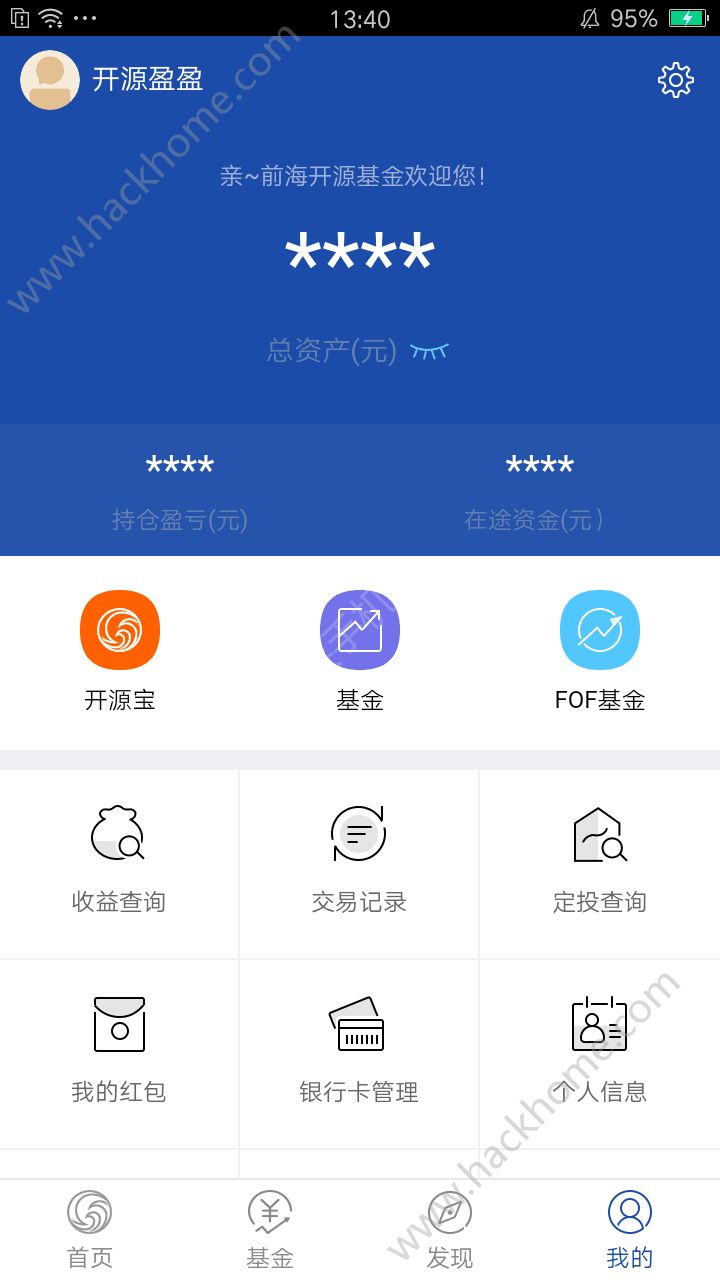
Task: Switch to the 发现 tab
Action: pos(450,1230)
